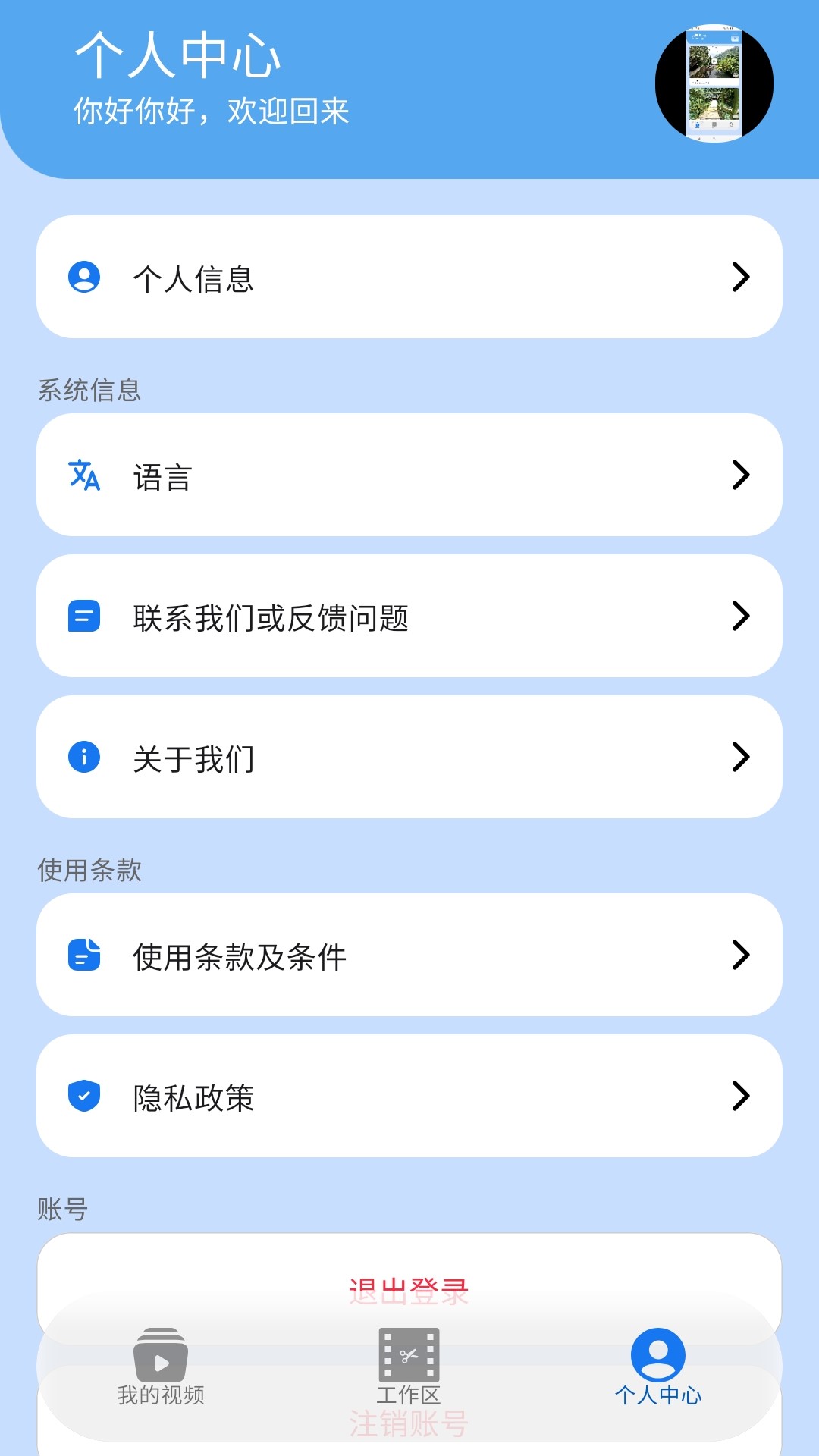Click the circular profile avatar at top right
The image size is (819, 1456).
(716, 85)
